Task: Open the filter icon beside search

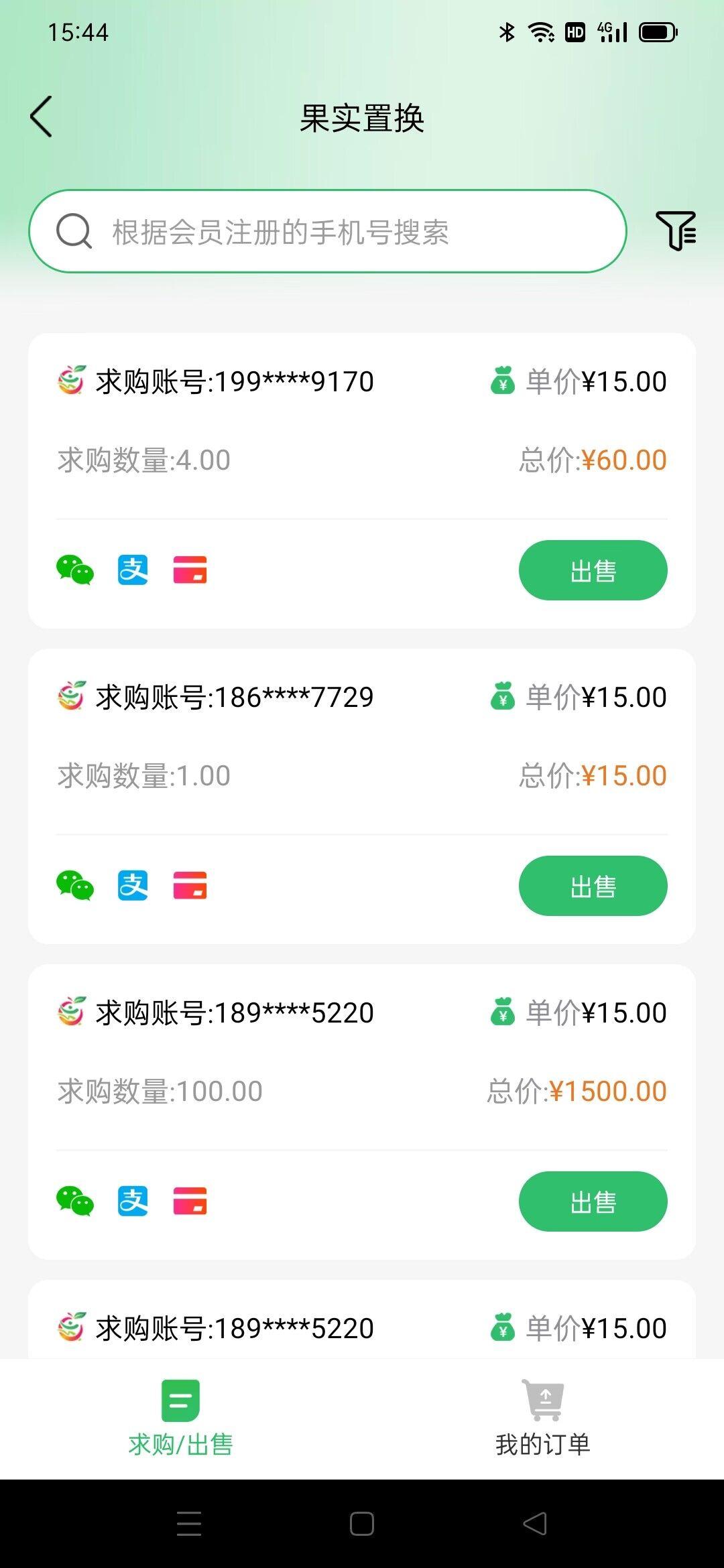Action: tap(676, 231)
